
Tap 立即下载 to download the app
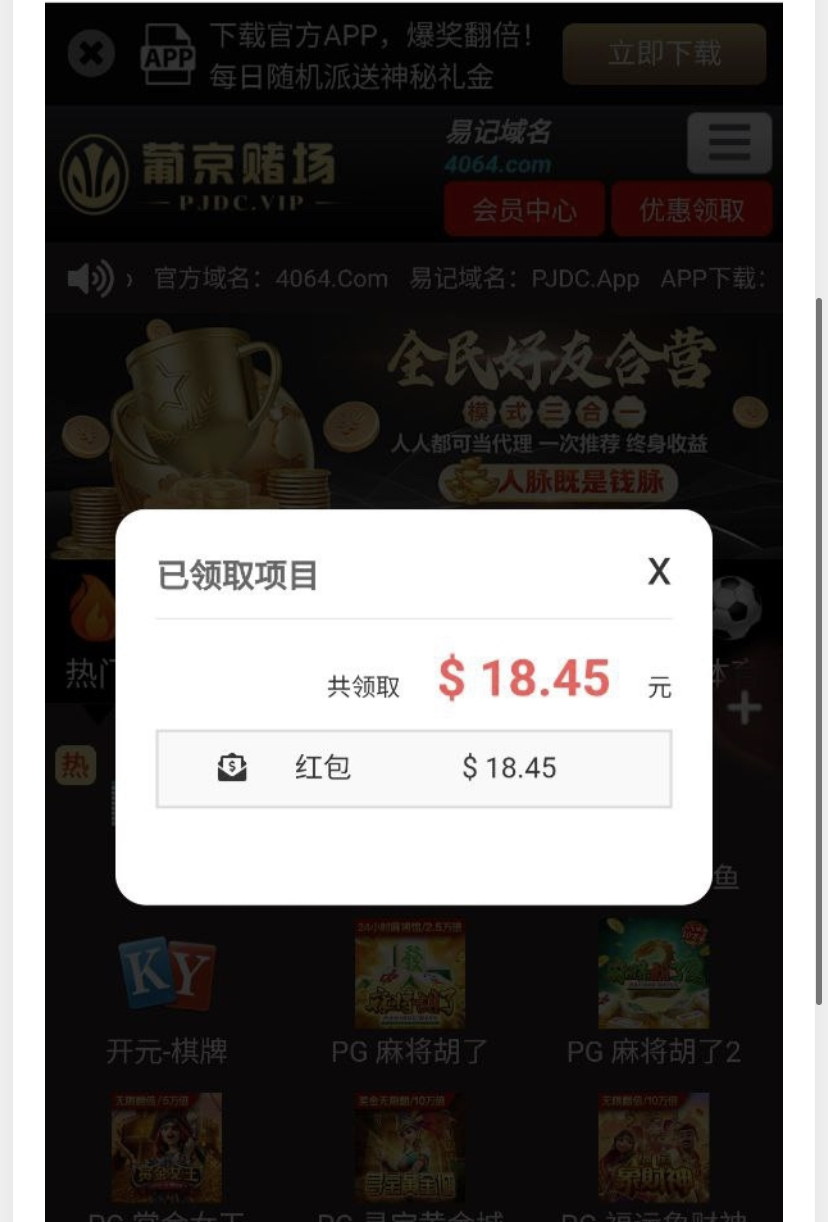pos(664,53)
